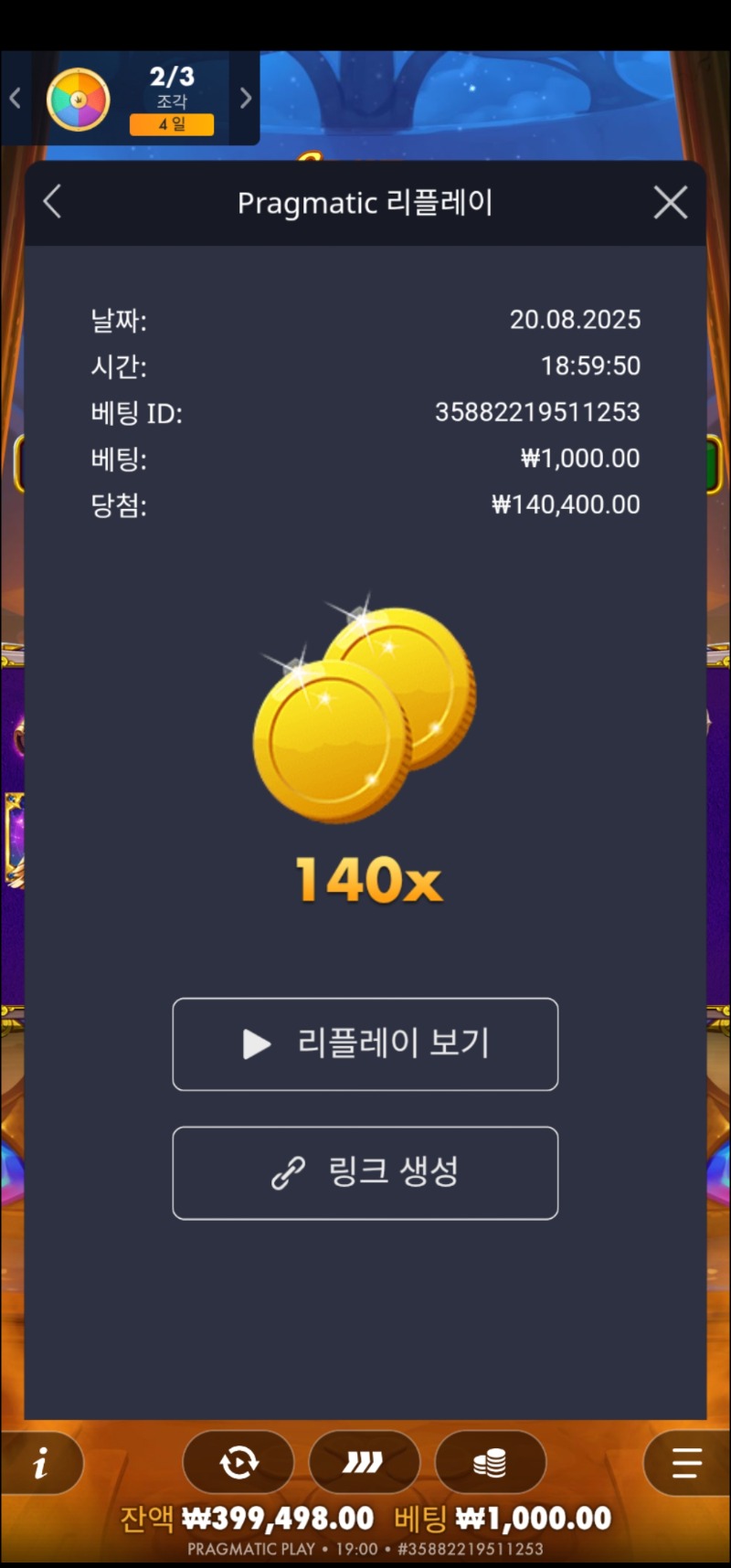Generate a share link with 링크 생성
This screenshot has height=1568, width=731.
coord(365,1172)
